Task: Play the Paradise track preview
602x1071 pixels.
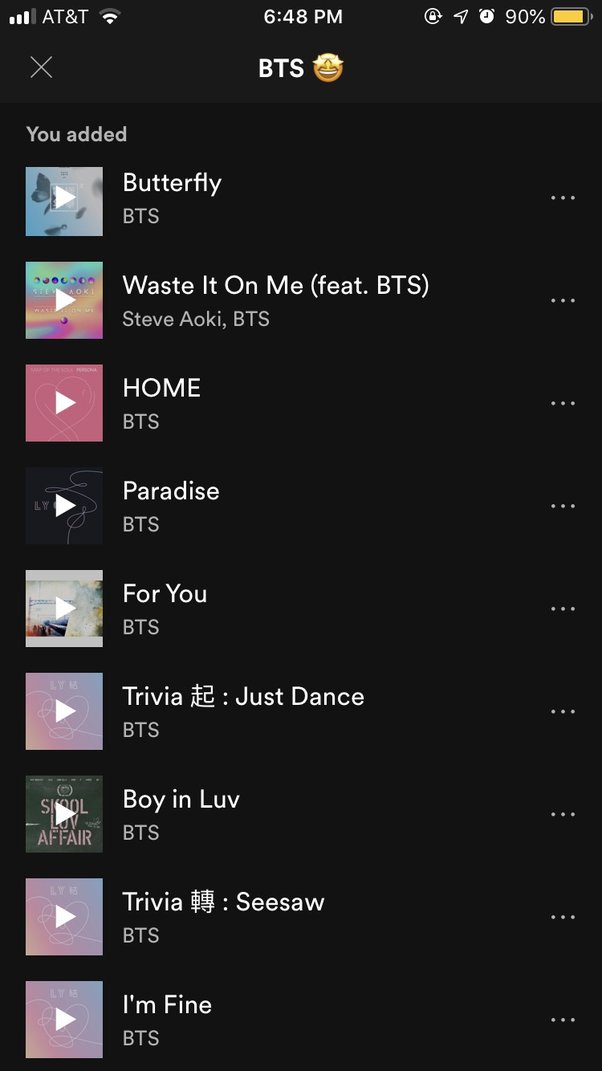Action: click(64, 506)
